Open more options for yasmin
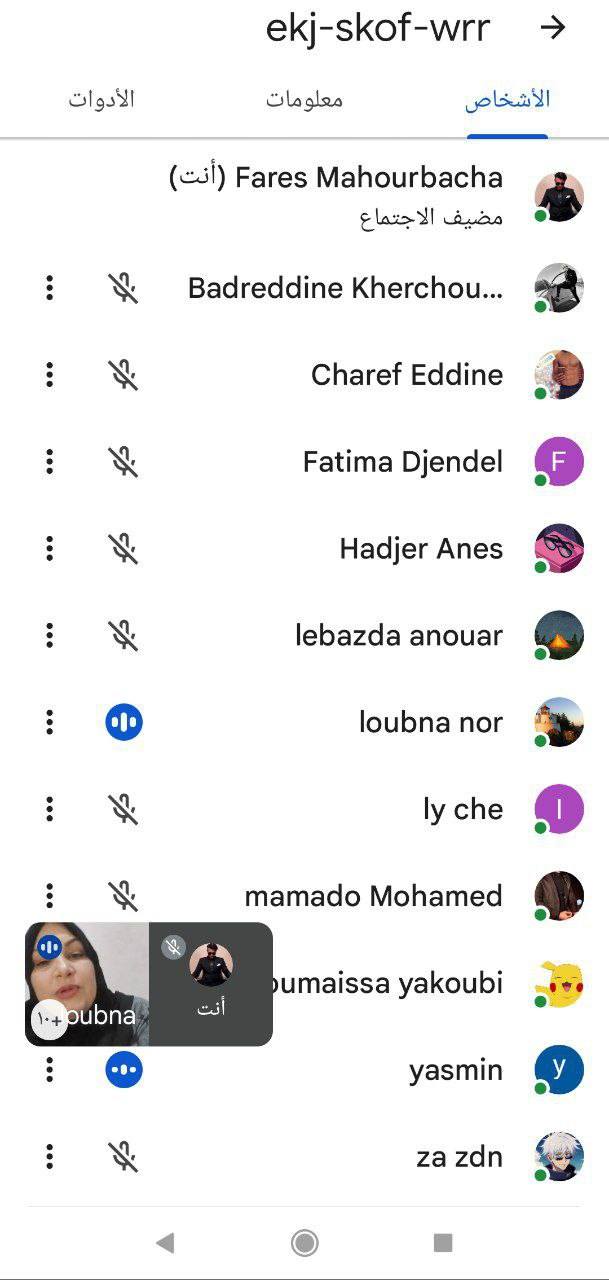609x1280 pixels. [49, 1070]
